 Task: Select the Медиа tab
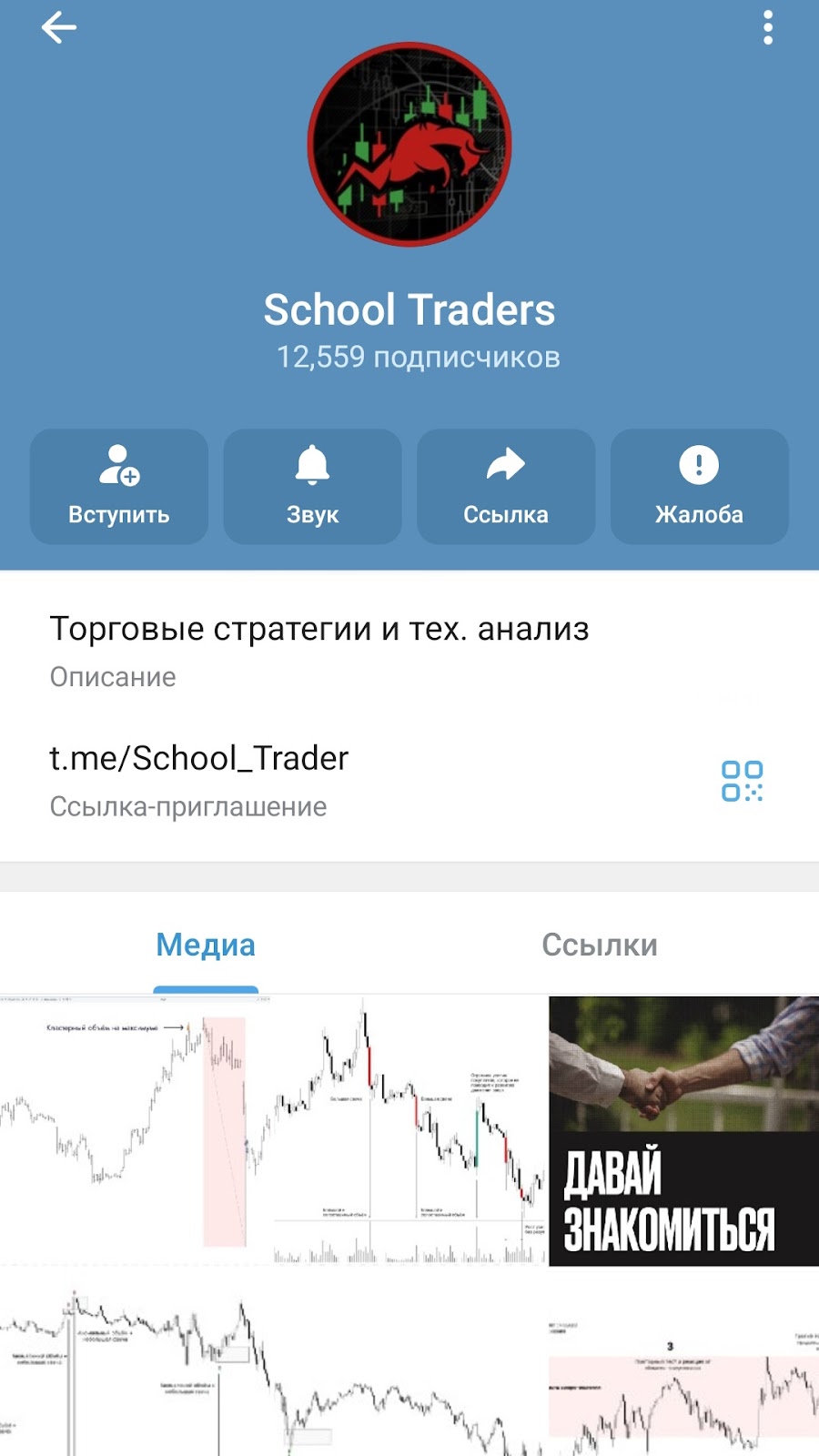(207, 945)
